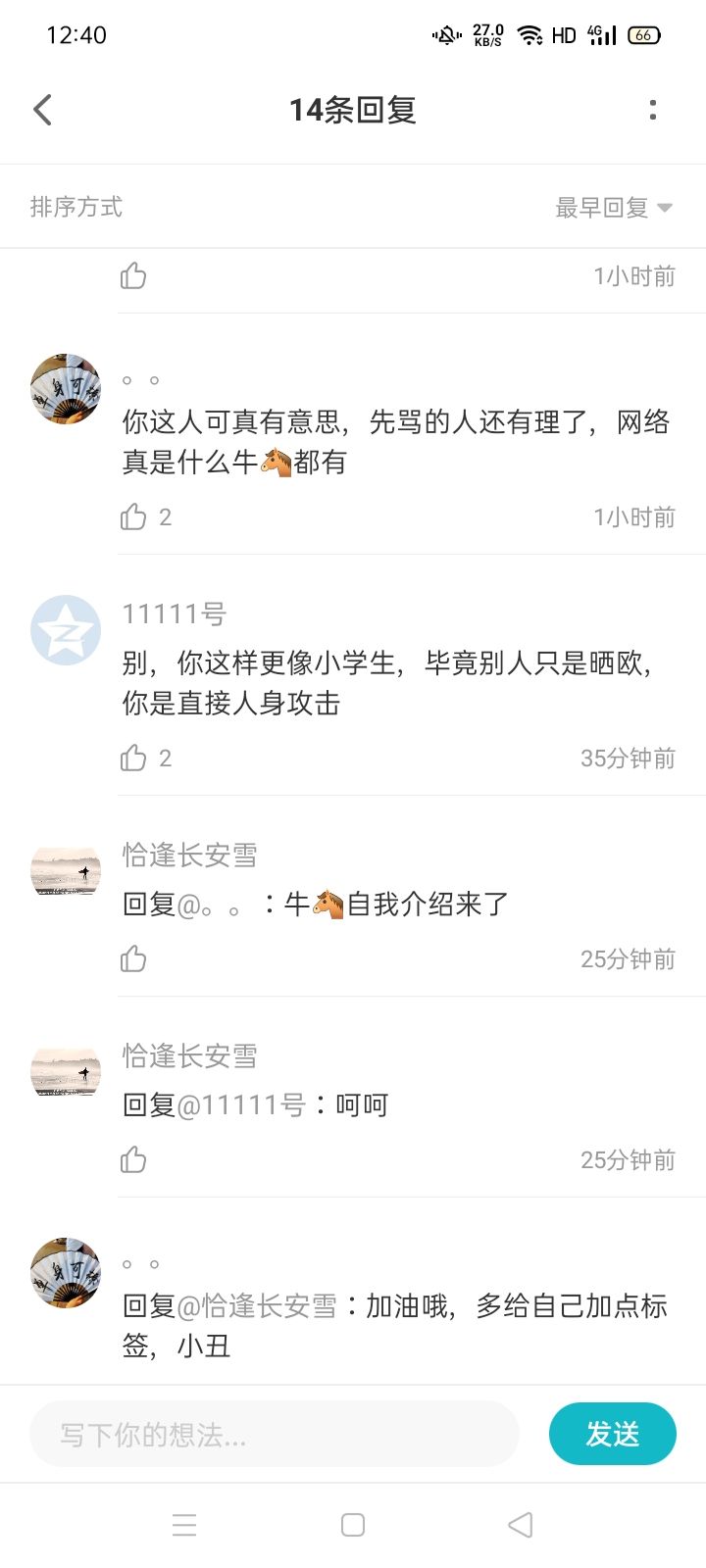Like the 呵呵 reply to 11111号
This screenshot has width=706, height=1568.
coord(133,1159)
